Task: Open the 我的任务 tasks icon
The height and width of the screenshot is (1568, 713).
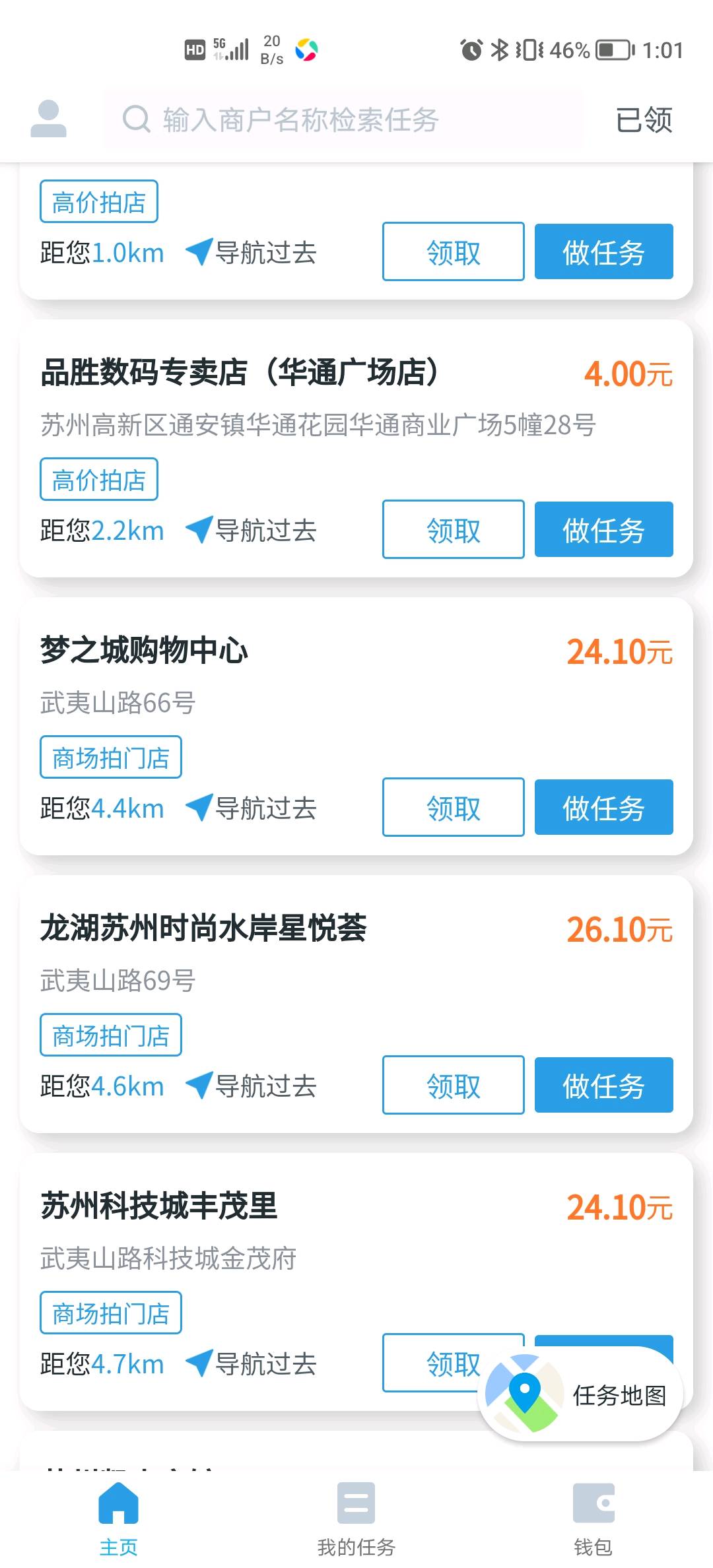Action: click(x=355, y=1508)
